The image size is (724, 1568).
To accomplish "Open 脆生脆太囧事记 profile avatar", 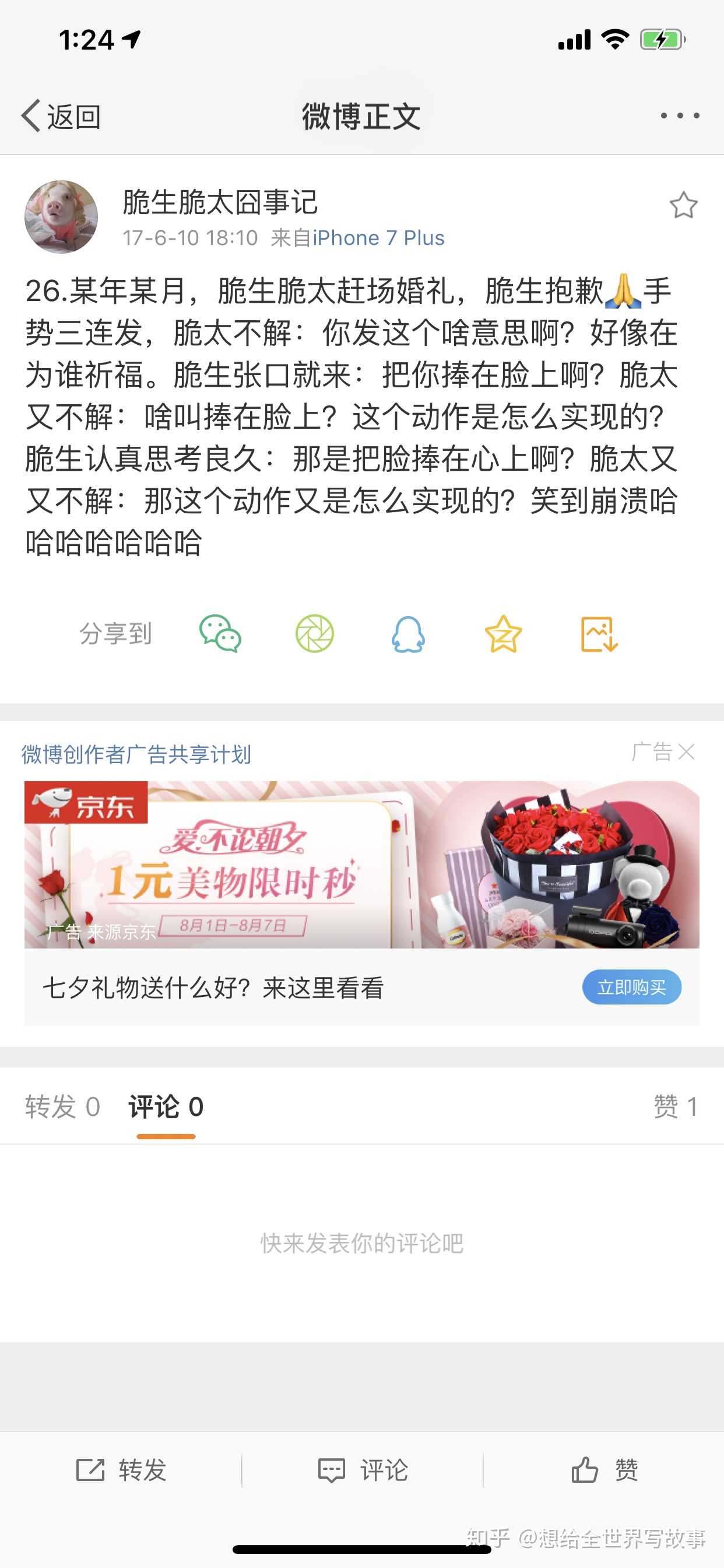I will pos(61,216).
